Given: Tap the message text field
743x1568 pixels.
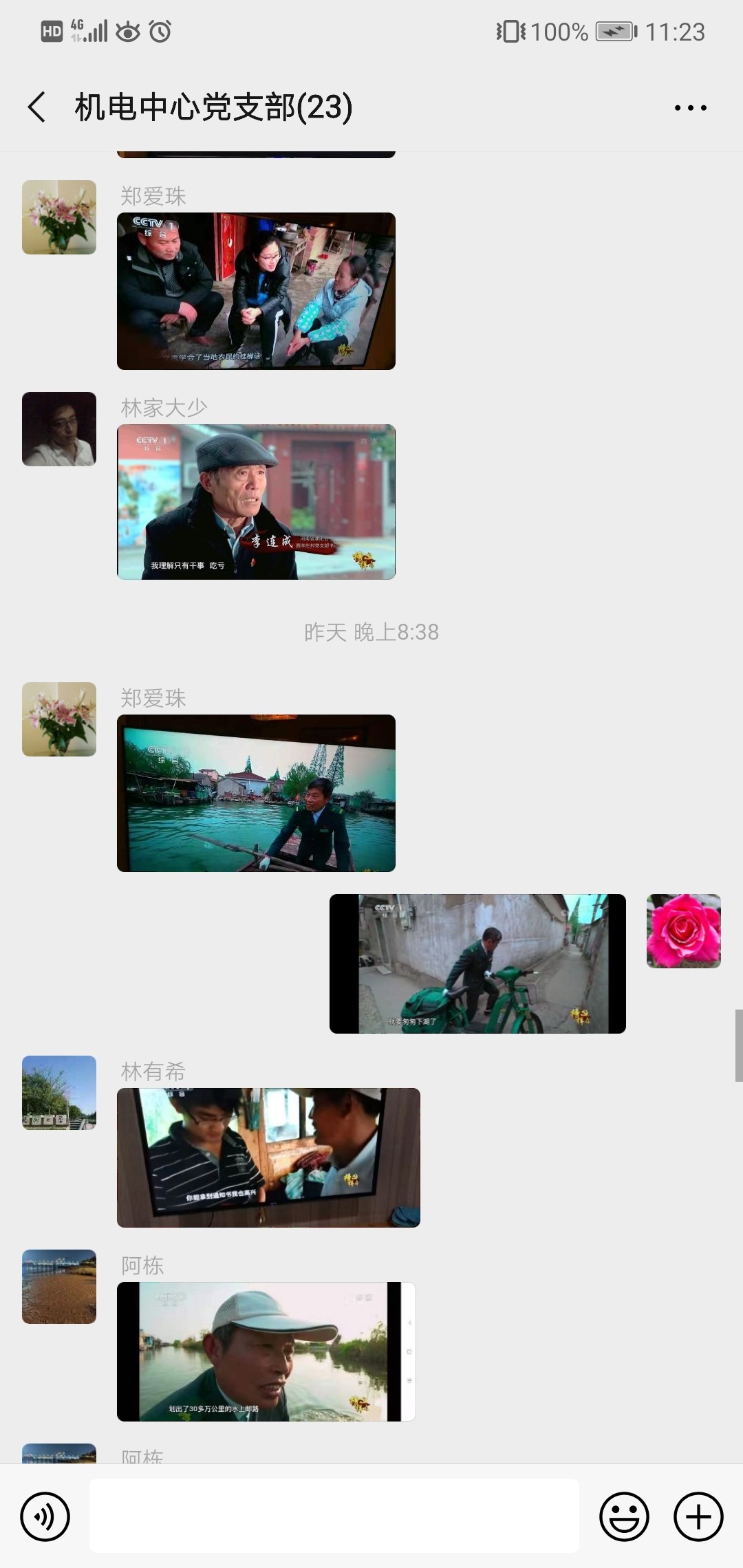Looking at the screenshot, I should tap(334, 1516).
